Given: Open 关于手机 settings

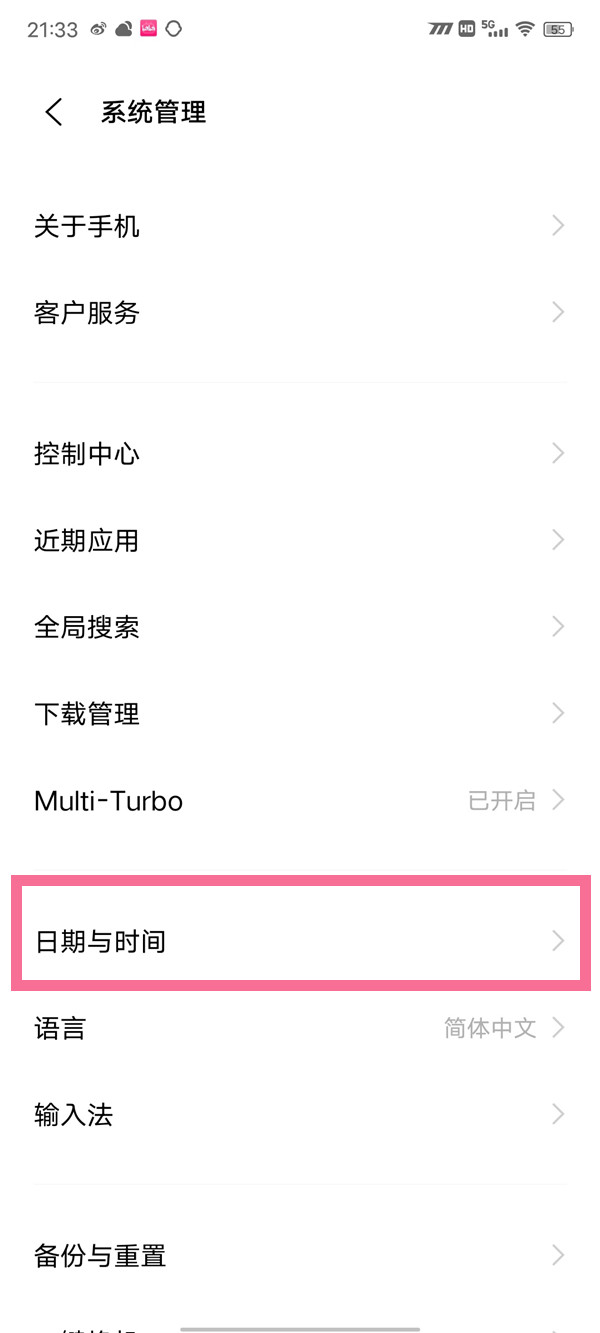Looking at the screenshot, I should (300, 227).
